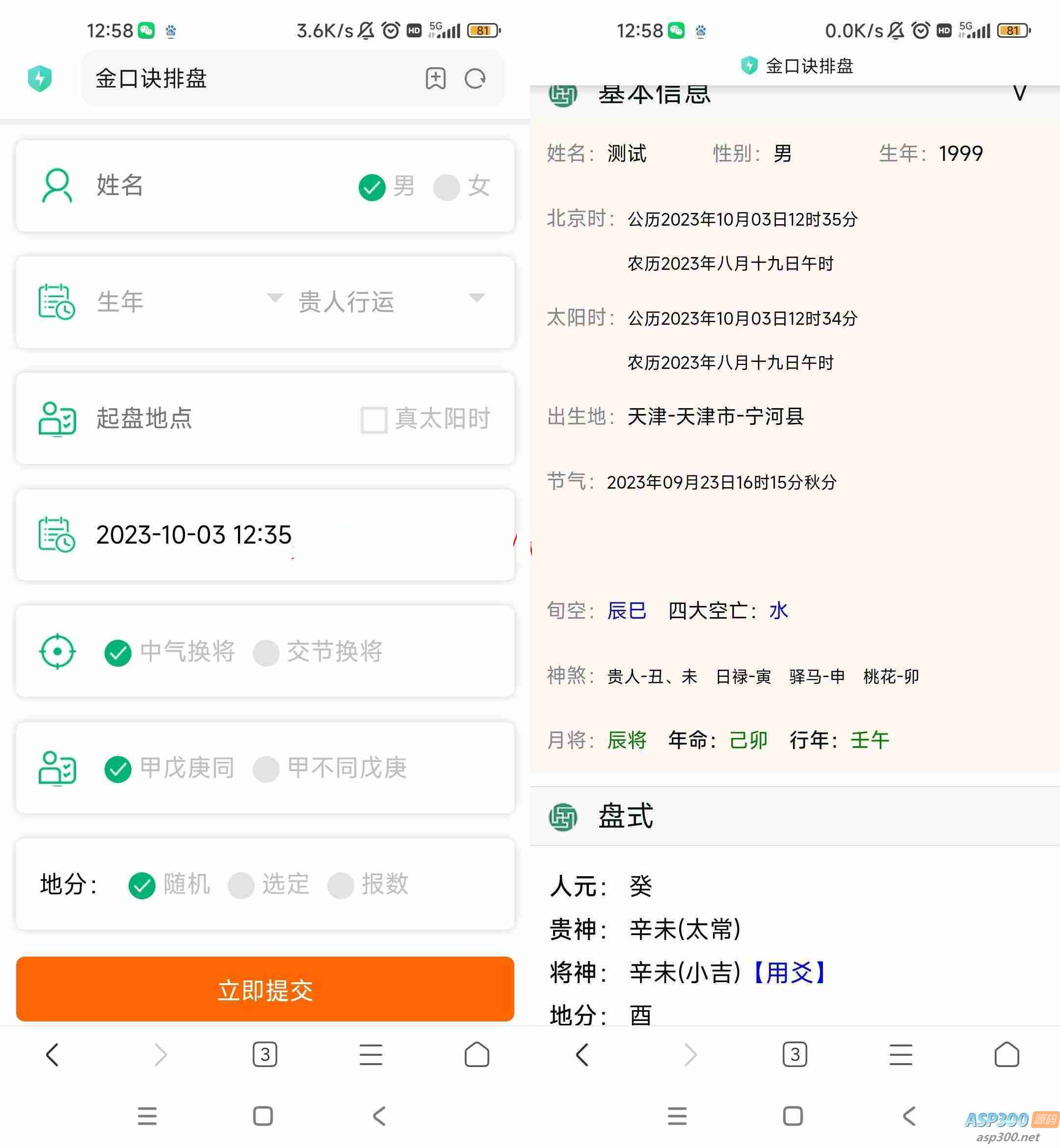The width and height of the screenshot is (1060, 1148).
Task: Expand the 贵人行运 dropdown
Action: [391, 301]
